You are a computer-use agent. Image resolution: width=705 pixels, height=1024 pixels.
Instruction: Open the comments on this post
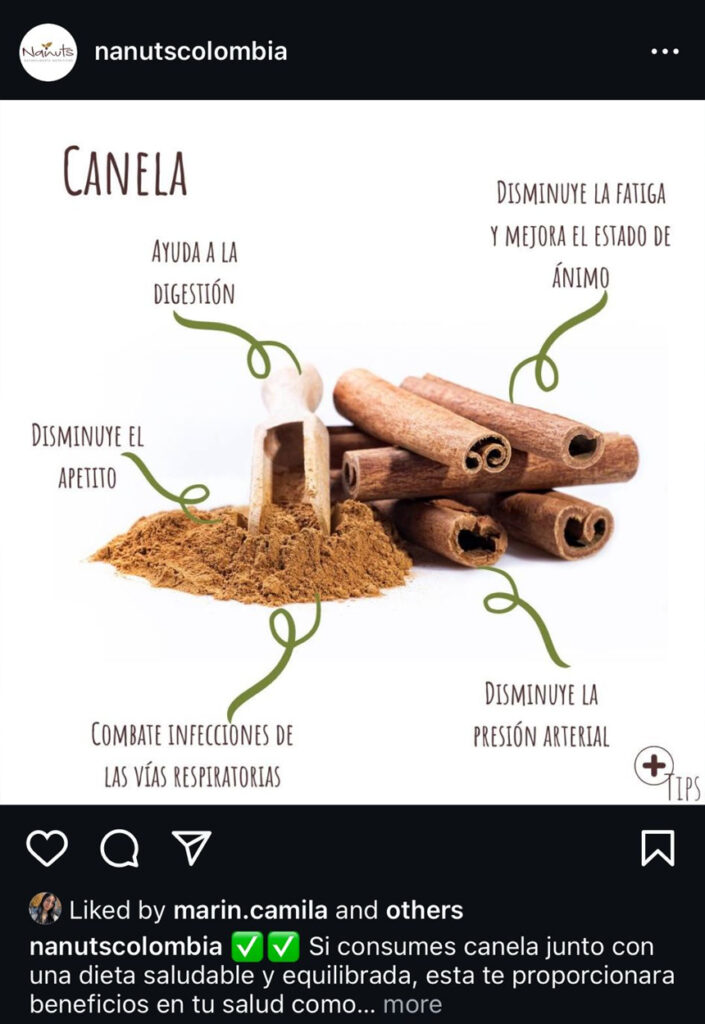[119, 848]
